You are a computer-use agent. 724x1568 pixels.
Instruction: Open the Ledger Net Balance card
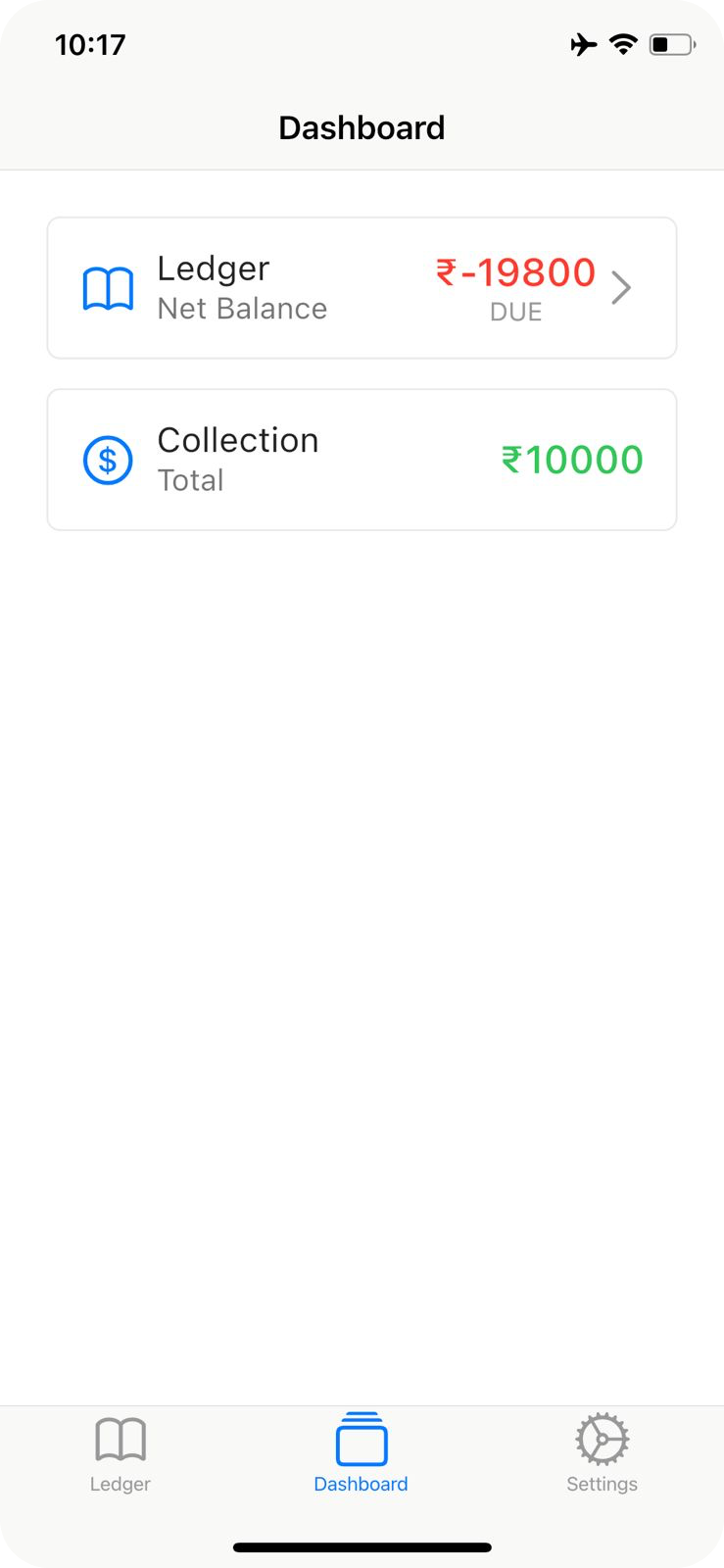pos(362,288)
